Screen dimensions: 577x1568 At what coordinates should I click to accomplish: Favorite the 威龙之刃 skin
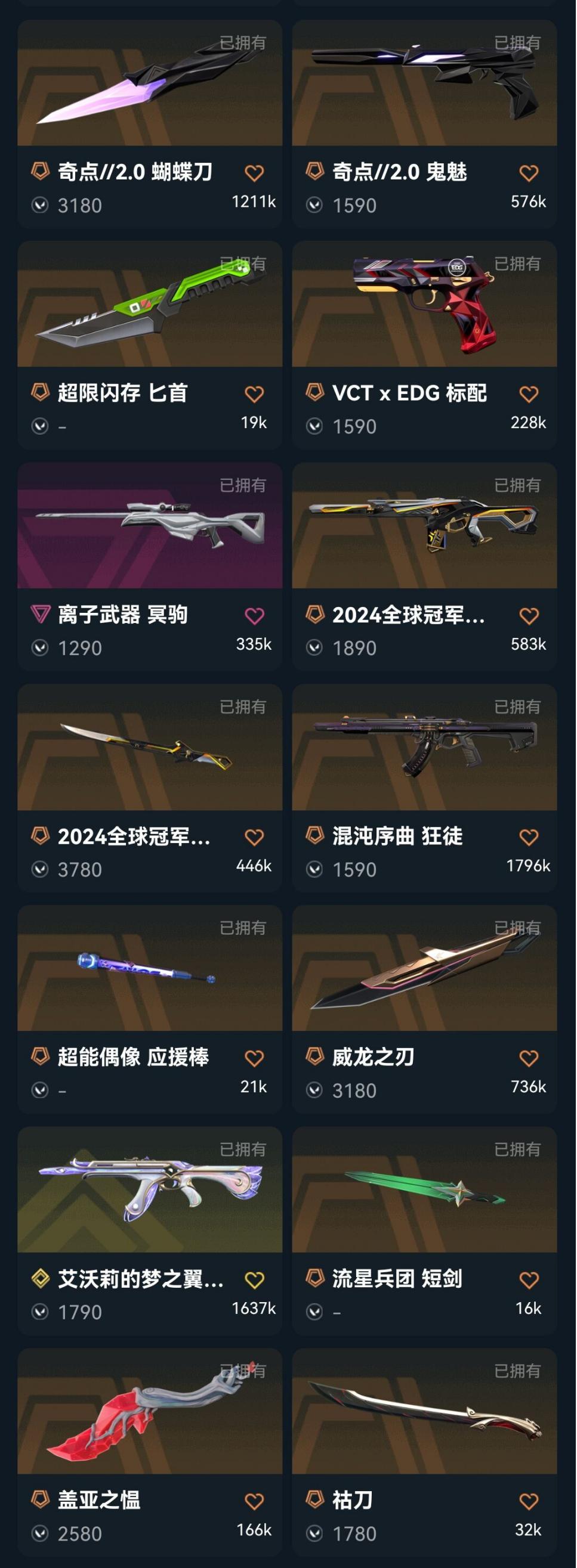pos(529,1058)
